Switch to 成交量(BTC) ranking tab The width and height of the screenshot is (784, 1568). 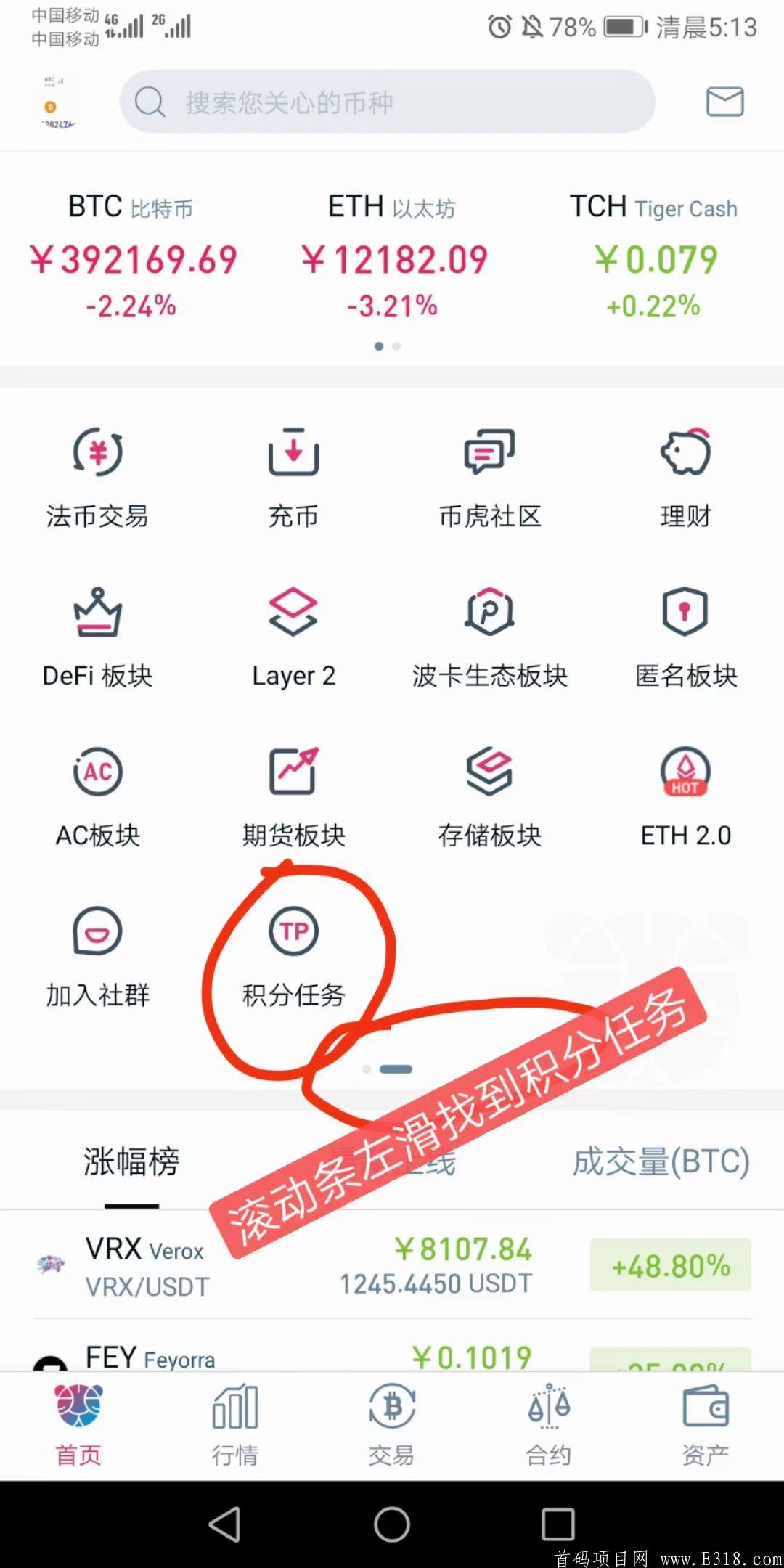[x=661, y=1161]
